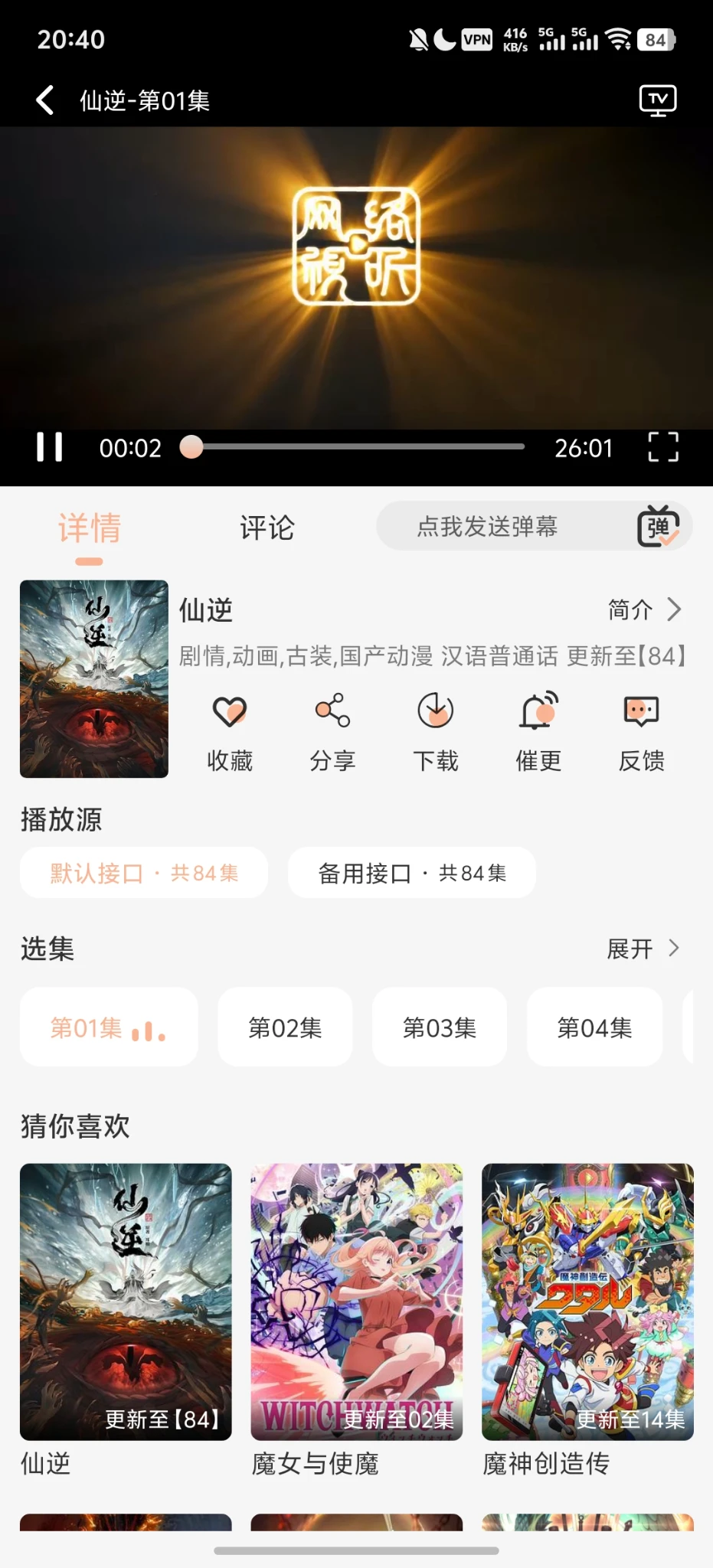Screen dimensions: 713x1568
Task: Jump to episode 第04集
Action: (x=594, y=1027)
